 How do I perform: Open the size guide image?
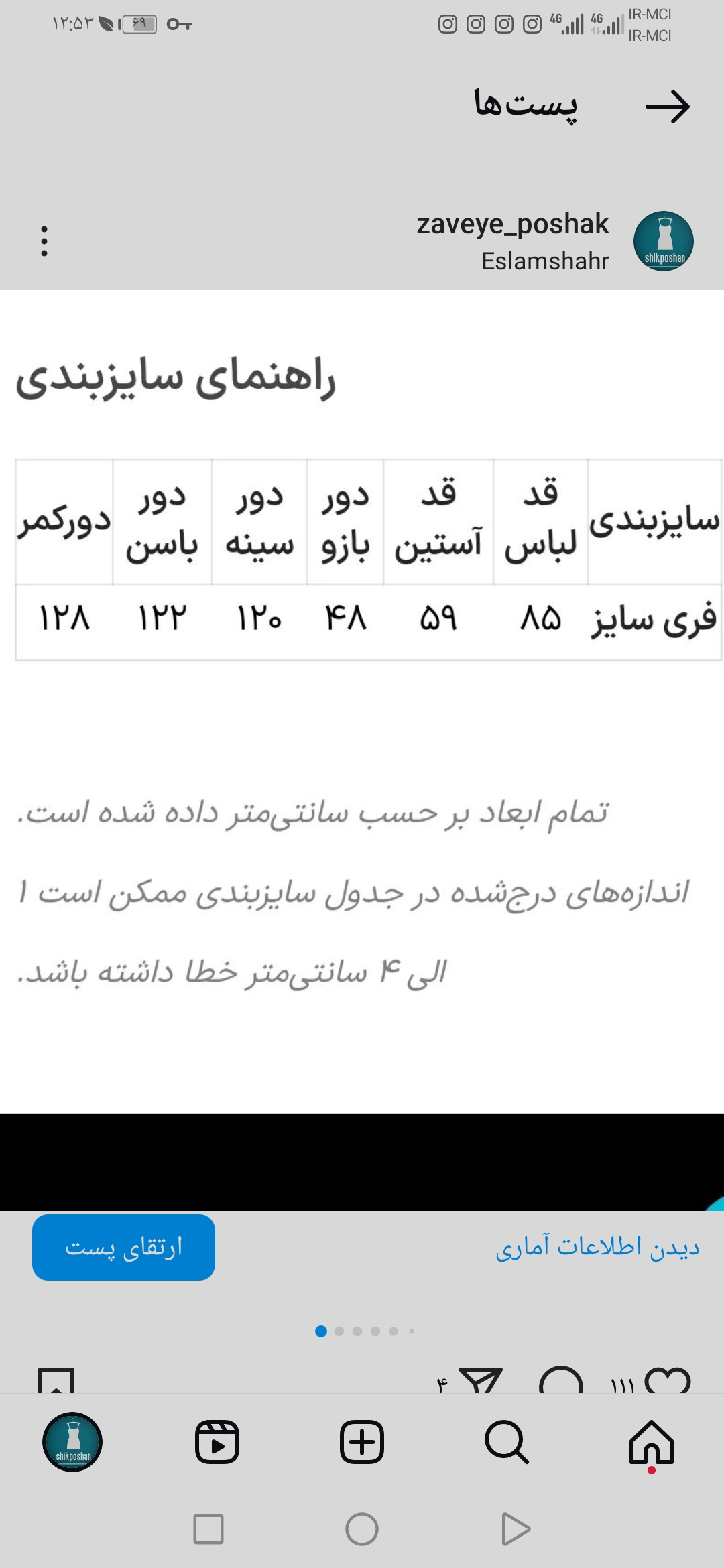click(362, 702)
